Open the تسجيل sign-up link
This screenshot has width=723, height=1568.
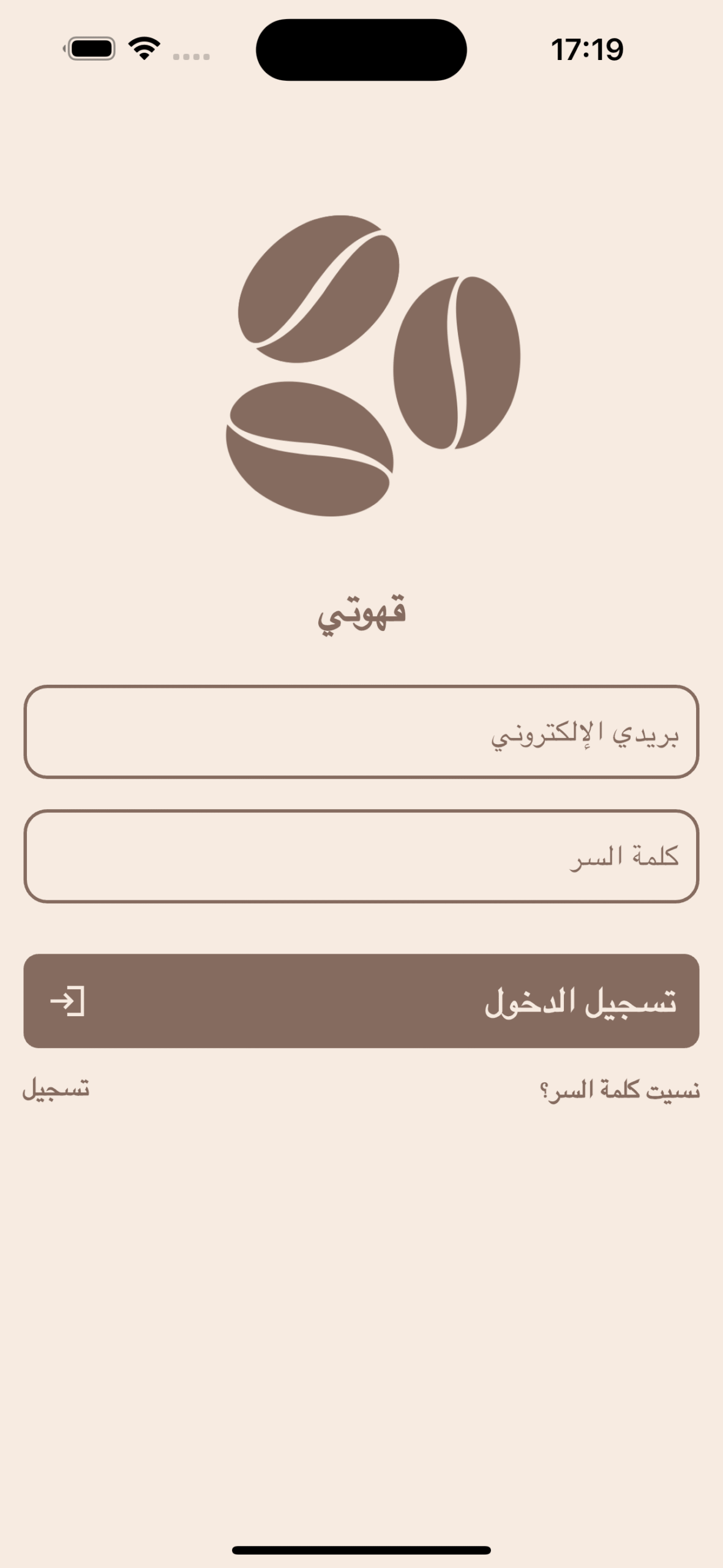tap(56, 1089)
